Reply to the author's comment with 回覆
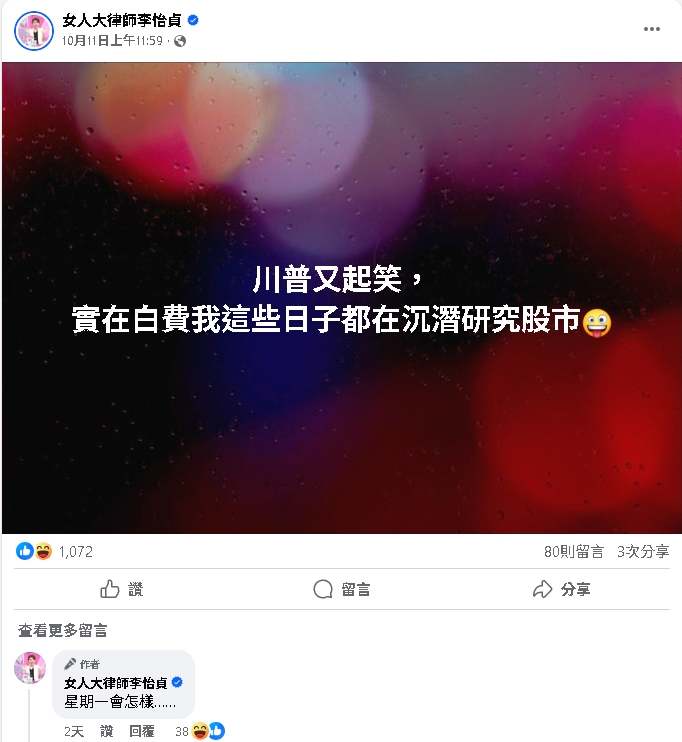The image size is (682, 742). [141, 731]
